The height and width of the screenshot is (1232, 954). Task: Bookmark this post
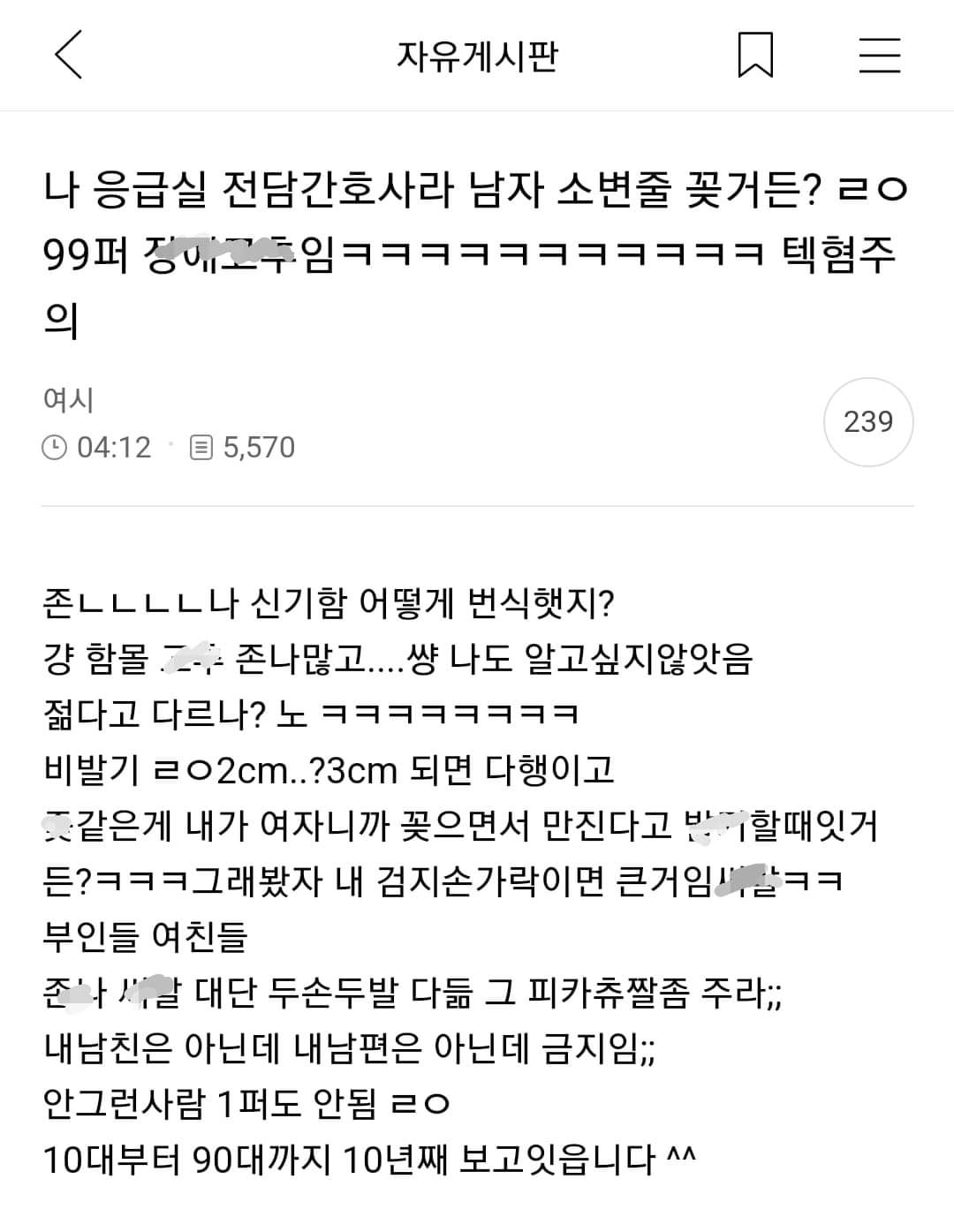[755, 55]
